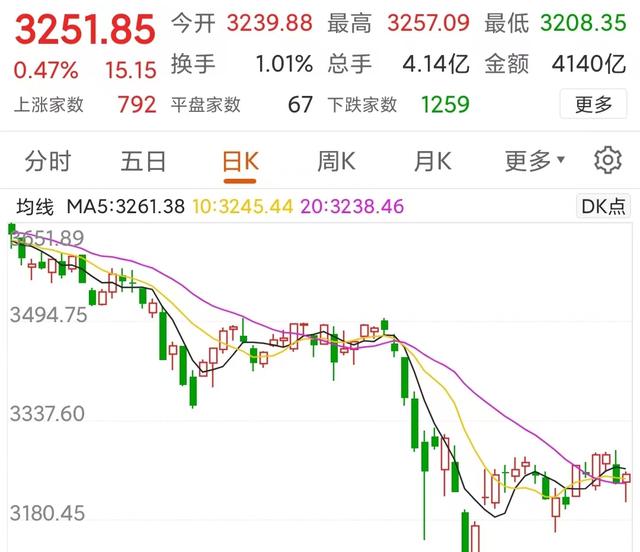The width and height of the screenshot is (640, 552).
Task: Switch to the 周K chart tab
Action: pyautogui.click(x=336, y=160)
